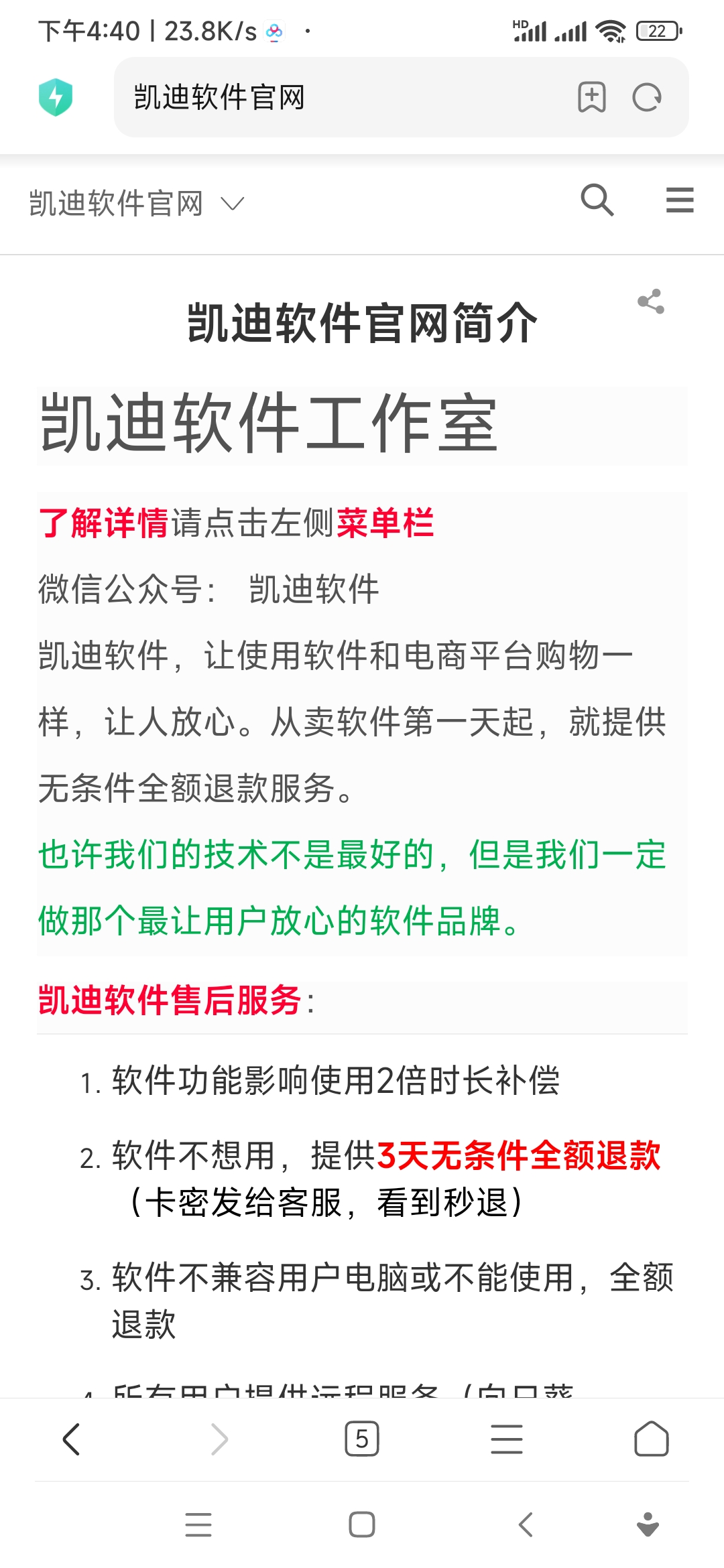Open the green shield security icon
Image resolution: width=724 pixels, height=1568 pixels.
(56, 97)
